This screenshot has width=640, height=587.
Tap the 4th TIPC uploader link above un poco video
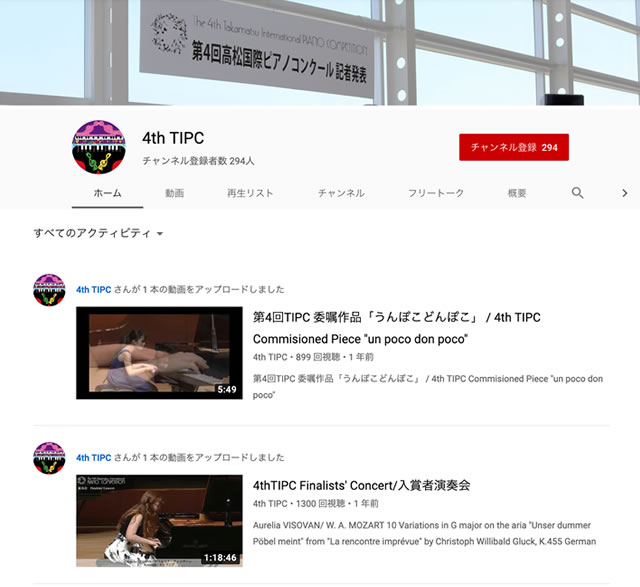click(95, 290)
